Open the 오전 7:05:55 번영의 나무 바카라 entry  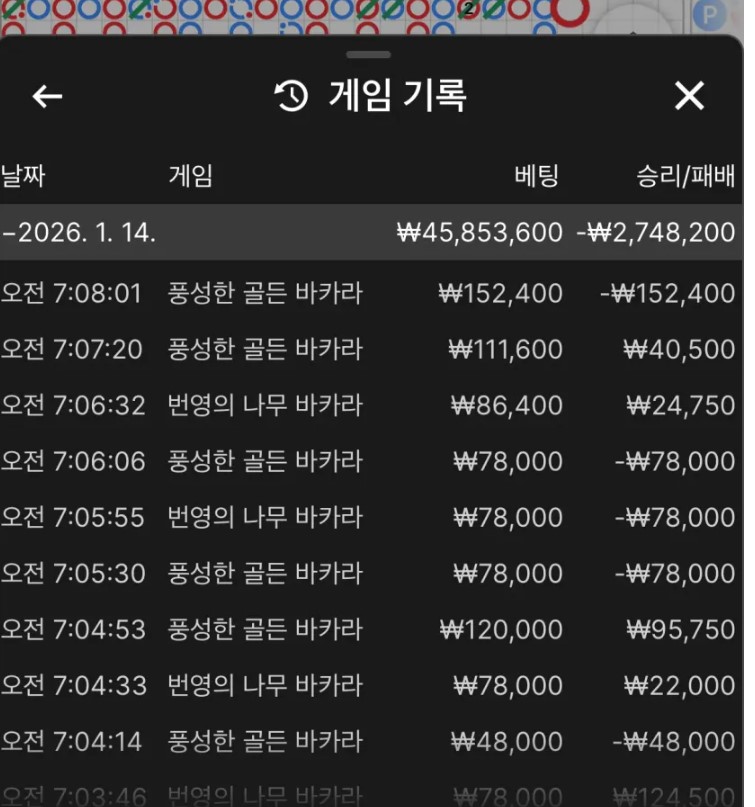[x=370, y=517]
